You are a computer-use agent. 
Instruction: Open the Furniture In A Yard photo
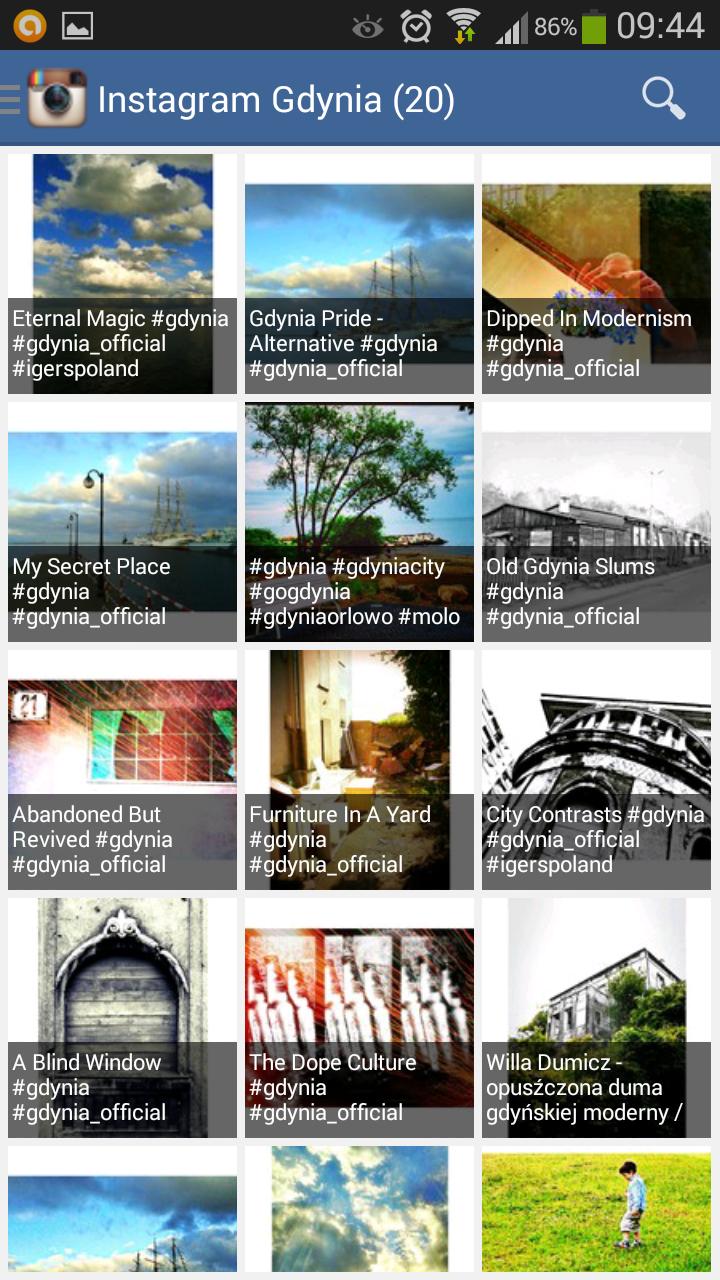coord(359,769)
